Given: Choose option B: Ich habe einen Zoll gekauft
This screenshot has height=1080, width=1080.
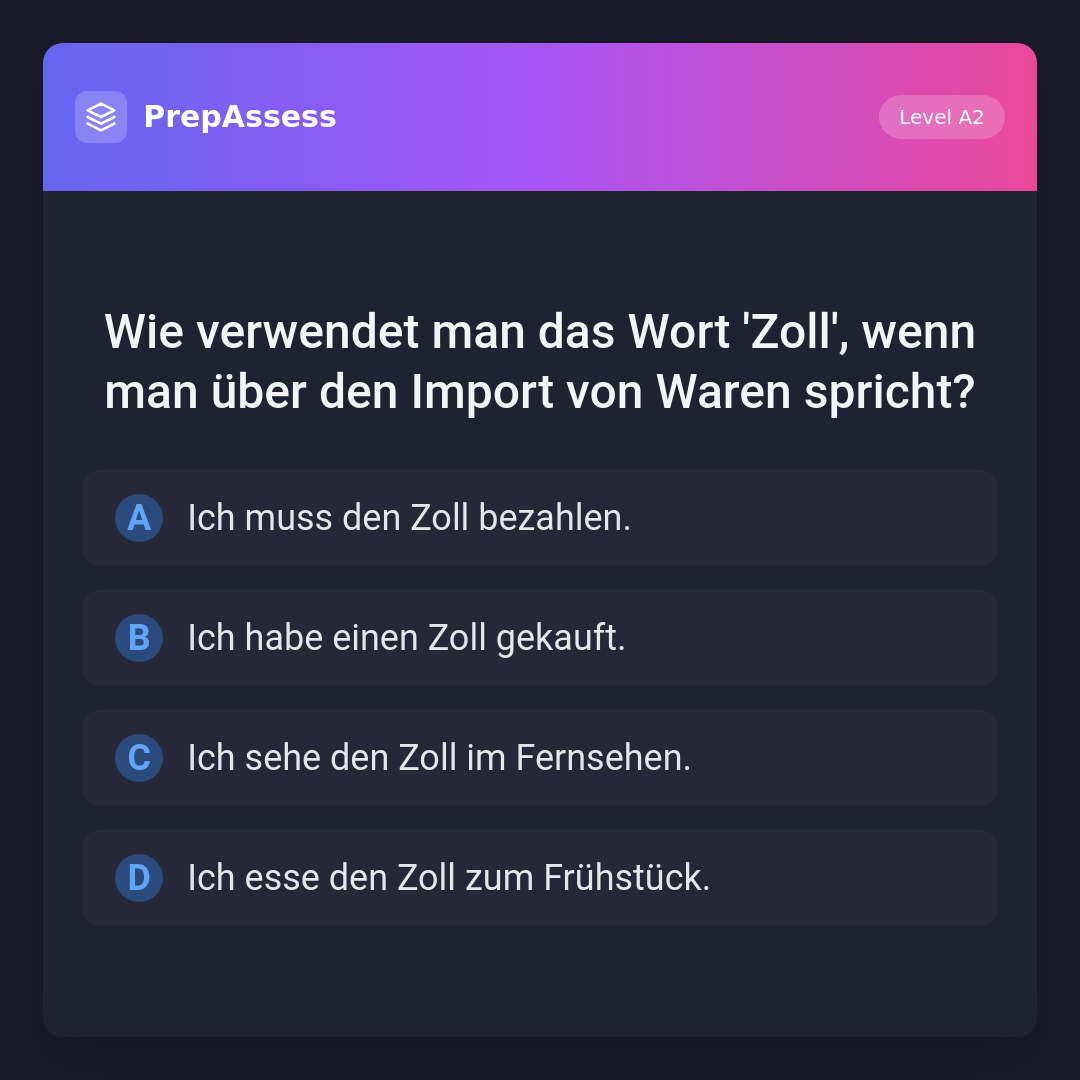Looking at the screenshot, I should point(540,638).
